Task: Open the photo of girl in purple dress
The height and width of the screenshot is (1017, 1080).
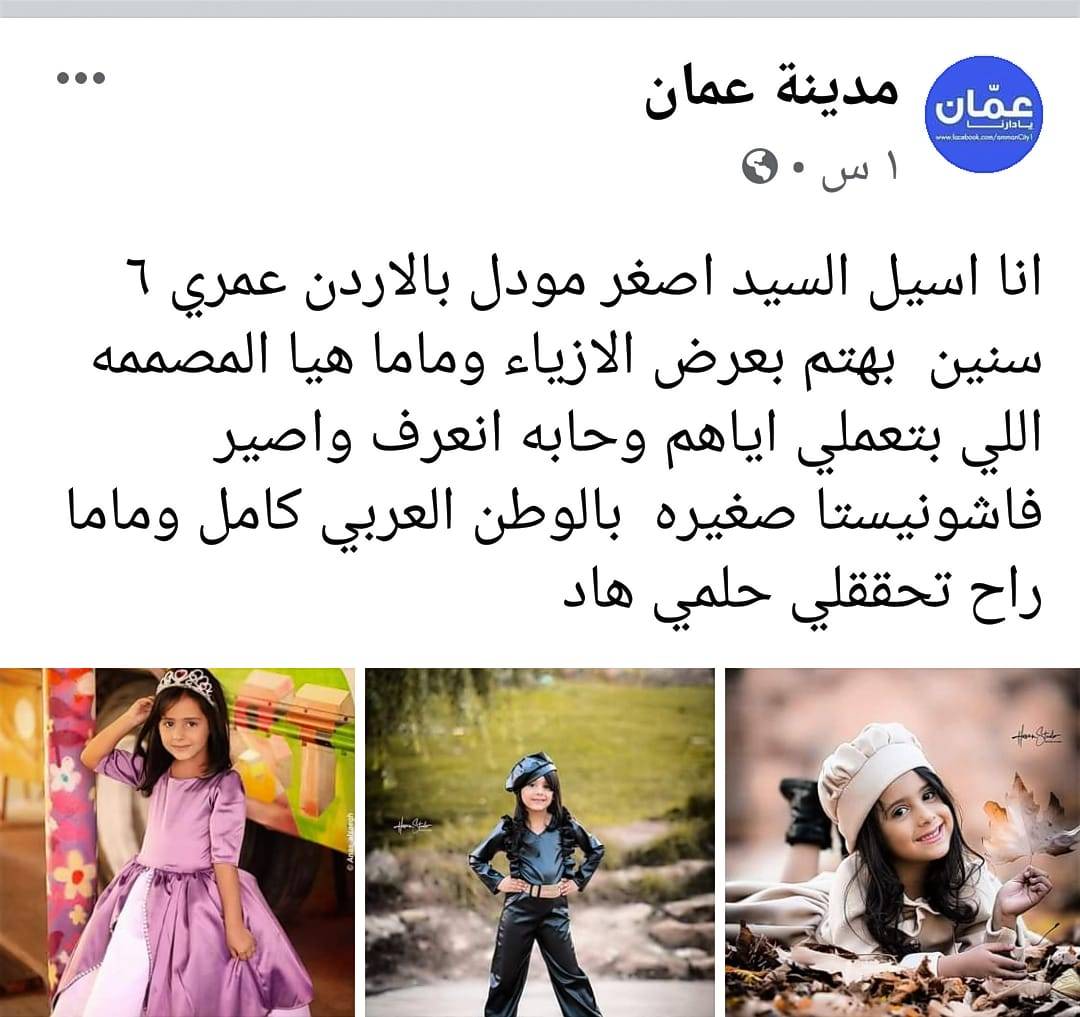Action: pyautogui.click(x=177, y=842)
